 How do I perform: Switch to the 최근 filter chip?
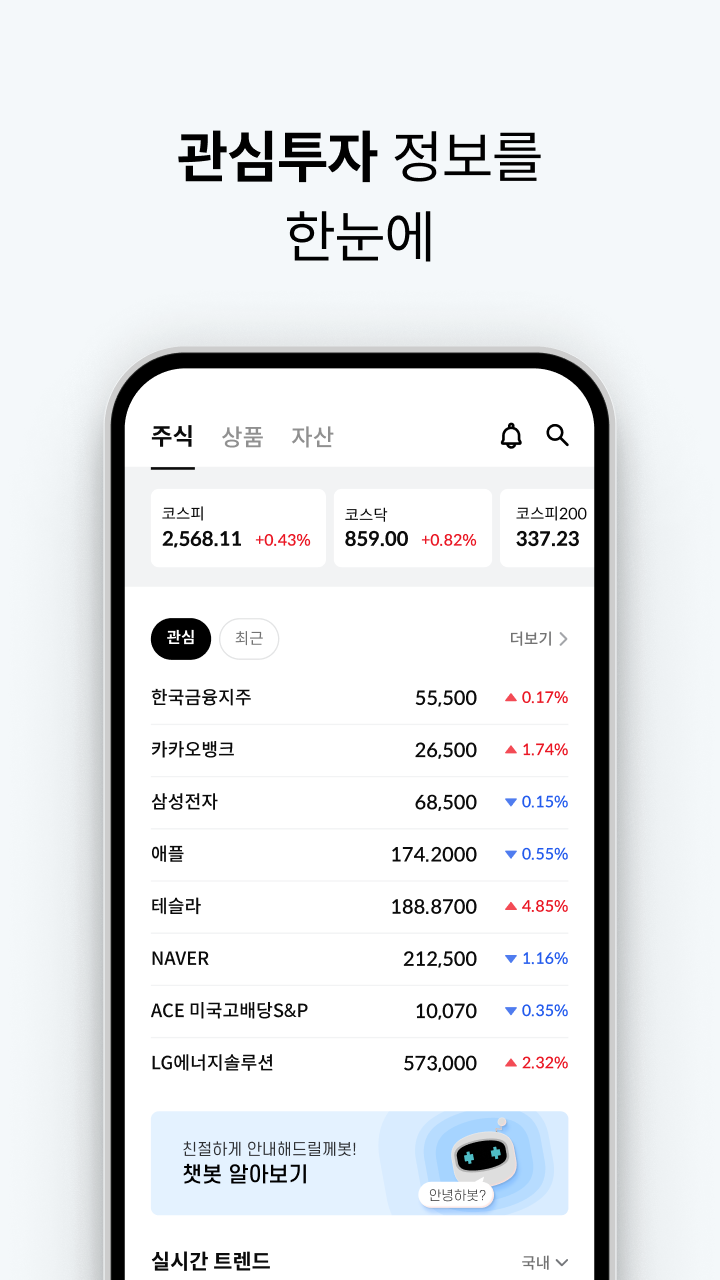[x=249, y=639]
